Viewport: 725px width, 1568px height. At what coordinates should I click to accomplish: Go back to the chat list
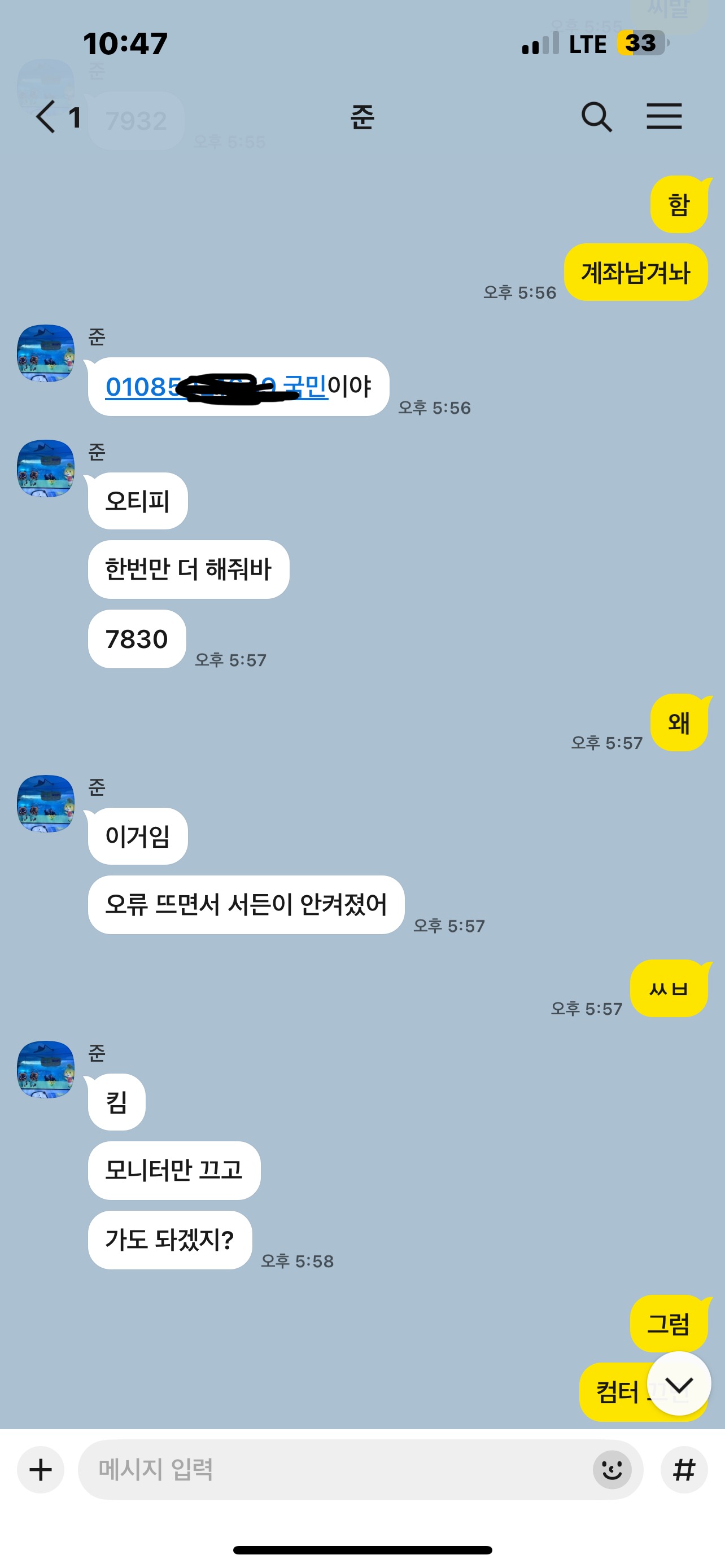point(46,116)
